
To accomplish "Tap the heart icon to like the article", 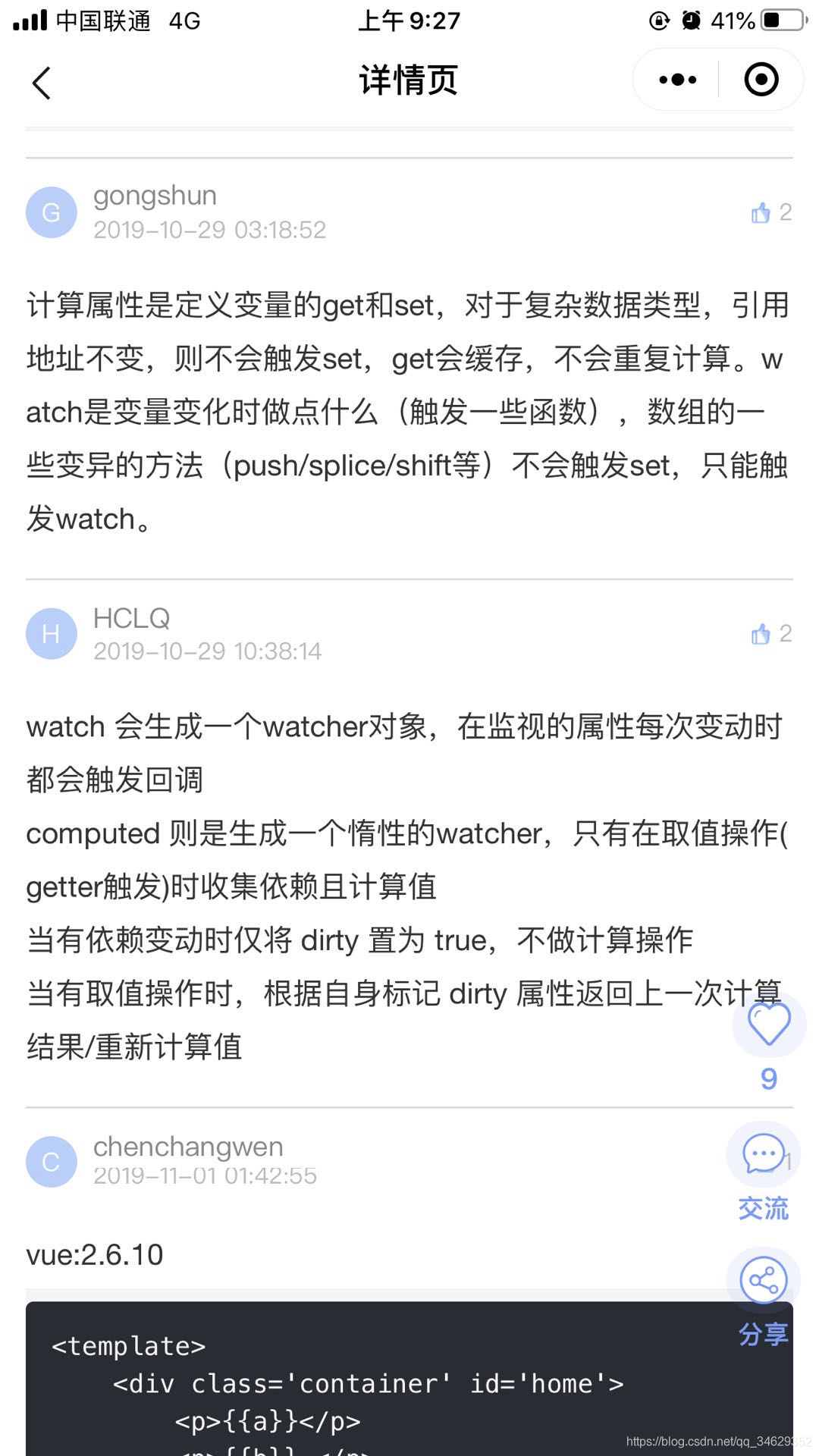I will pyautogui.click(x=768, y=1024).
